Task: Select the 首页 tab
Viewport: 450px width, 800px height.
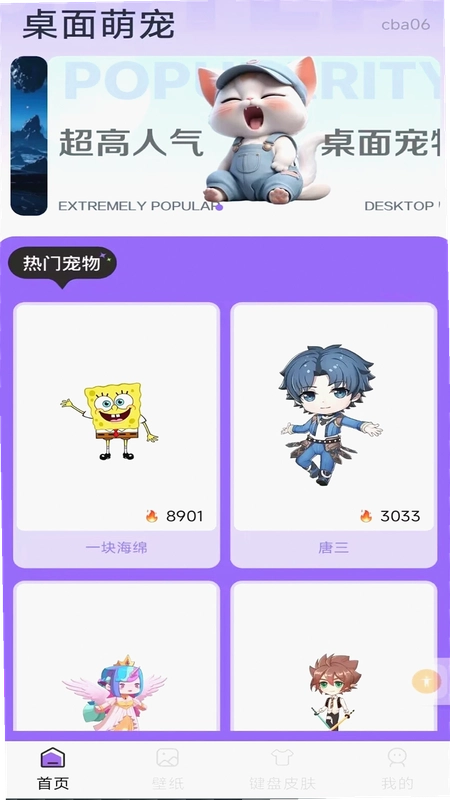Action: pyautogui.click(x=53, y=769)
